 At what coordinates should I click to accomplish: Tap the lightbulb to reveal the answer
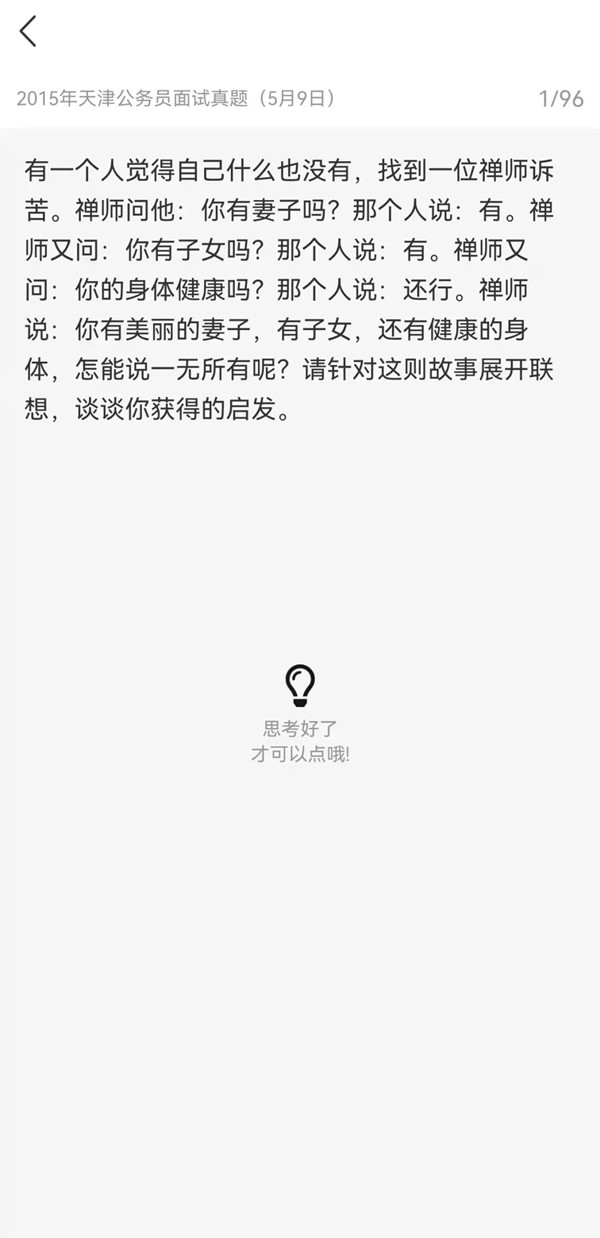coord(300,686)
